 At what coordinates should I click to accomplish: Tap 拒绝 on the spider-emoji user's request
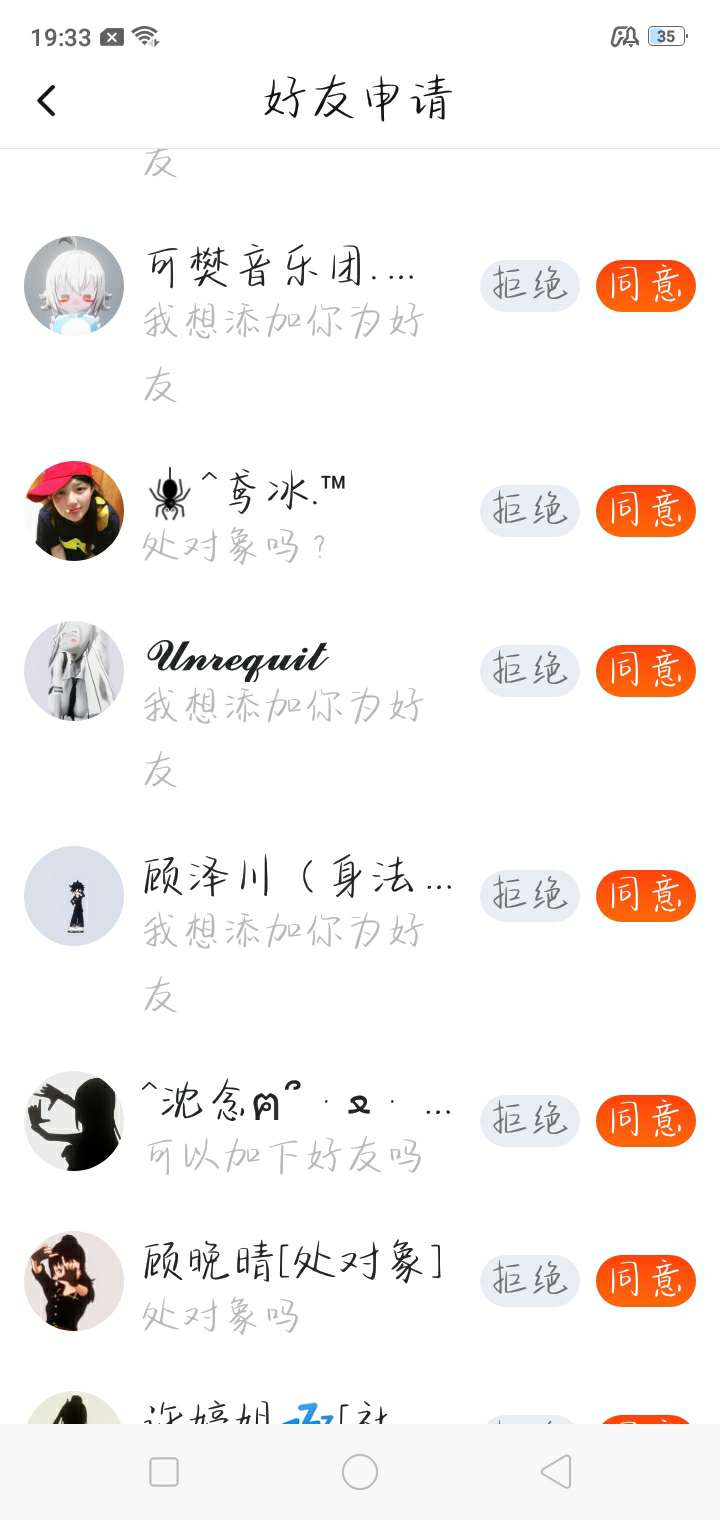(530, 510)
